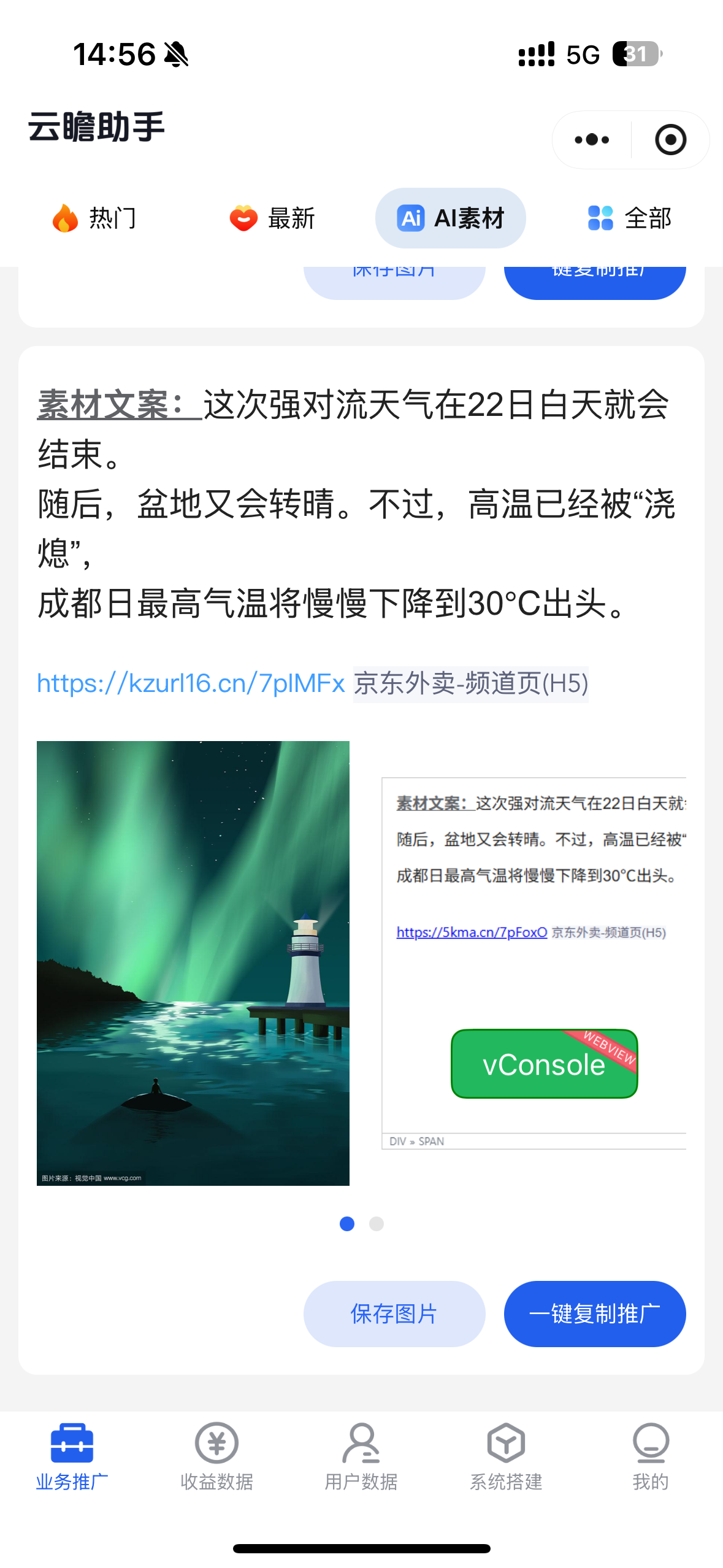Close the mini program via the circle icon
The height and width of the screenshot is (1568, 723).
coord(670,140)
